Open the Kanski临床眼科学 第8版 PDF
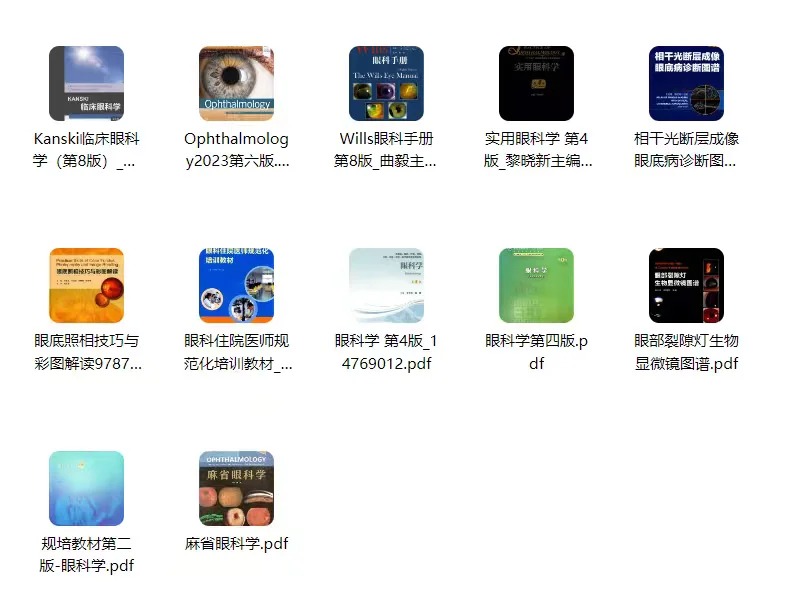This screenshot has height=600, width=789. (86, 84)
